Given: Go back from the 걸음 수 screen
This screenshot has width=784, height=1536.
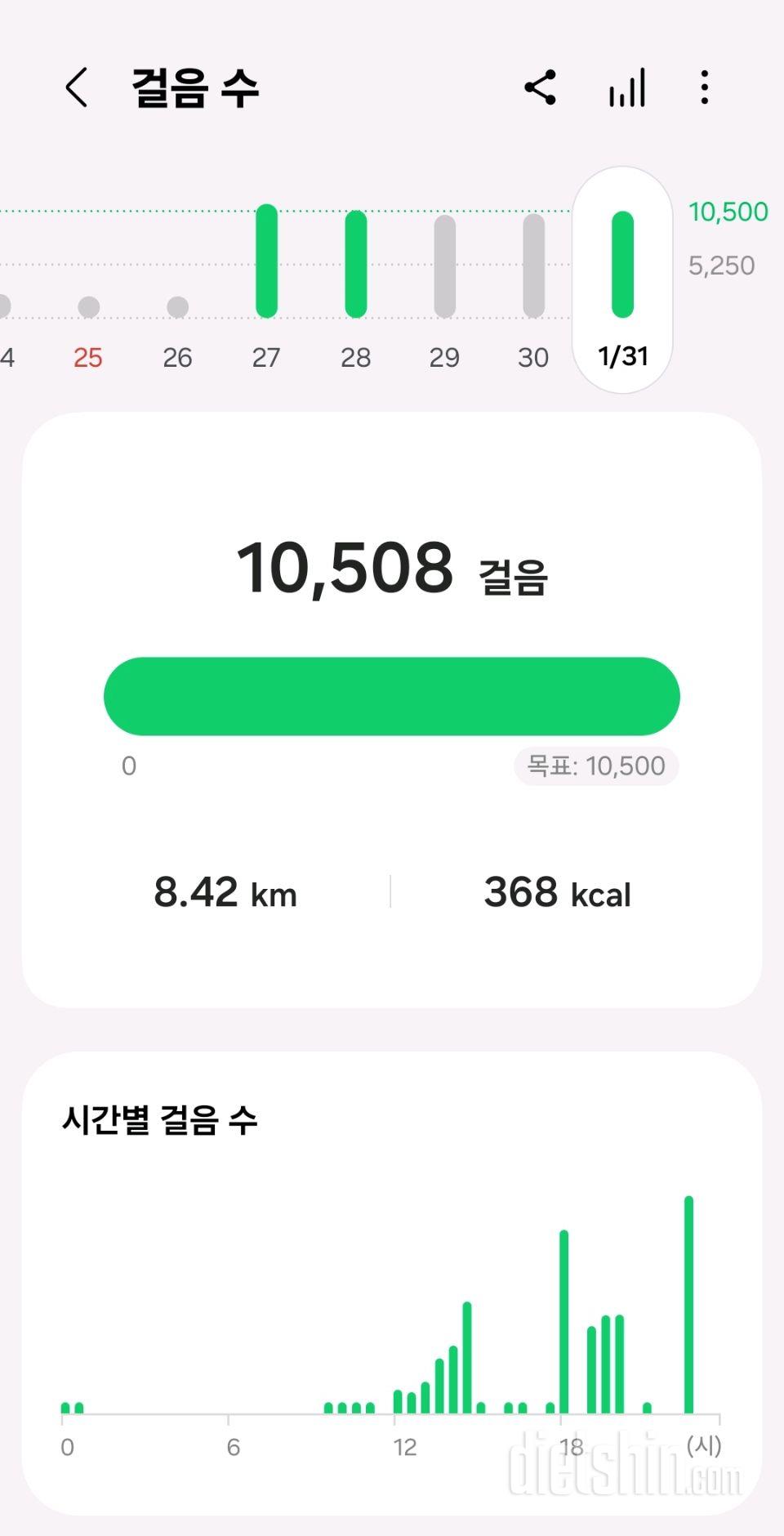Looking at the screenshot, I should coord(77,87).
